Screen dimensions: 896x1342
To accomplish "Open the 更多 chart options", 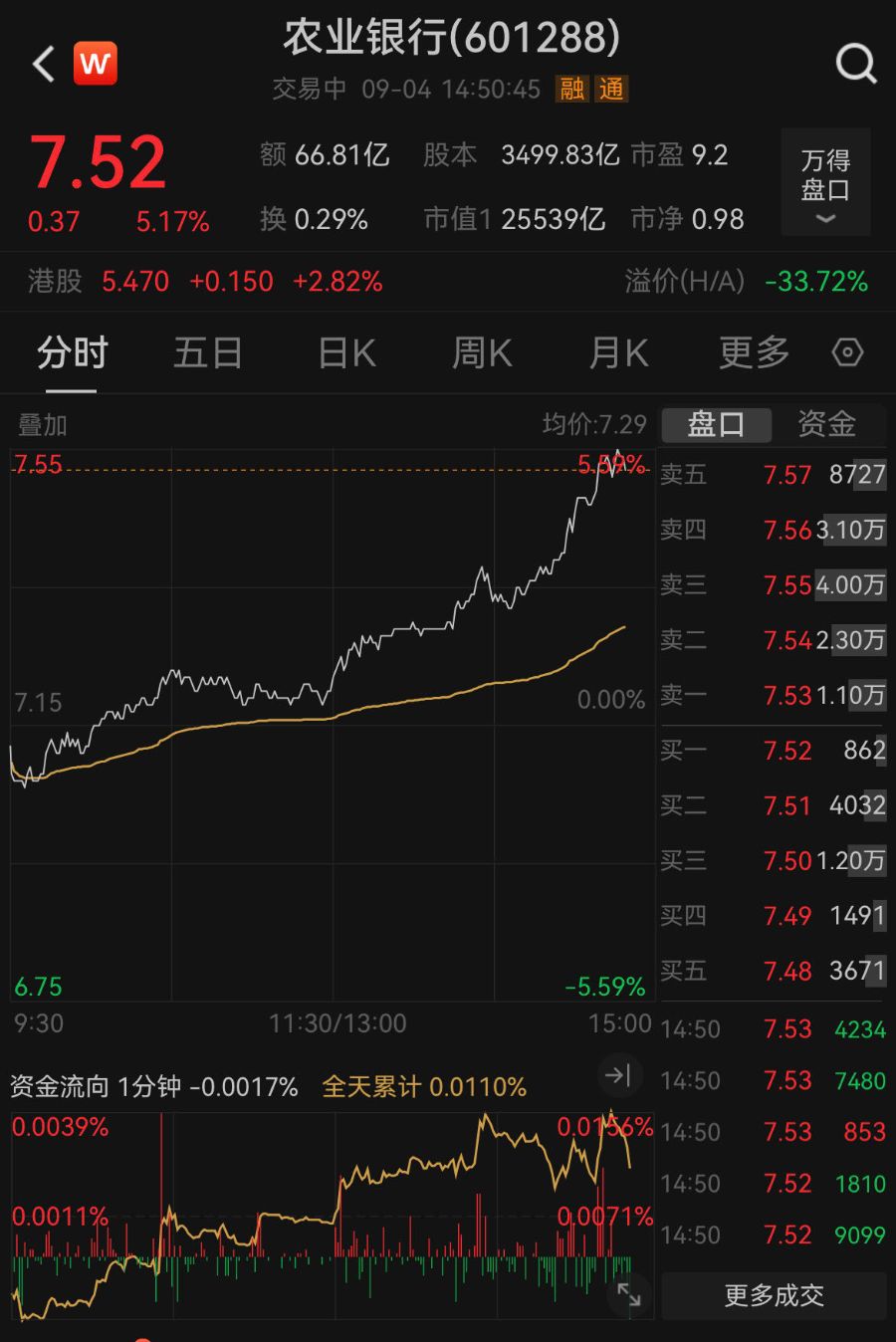I will pos(754,353).
